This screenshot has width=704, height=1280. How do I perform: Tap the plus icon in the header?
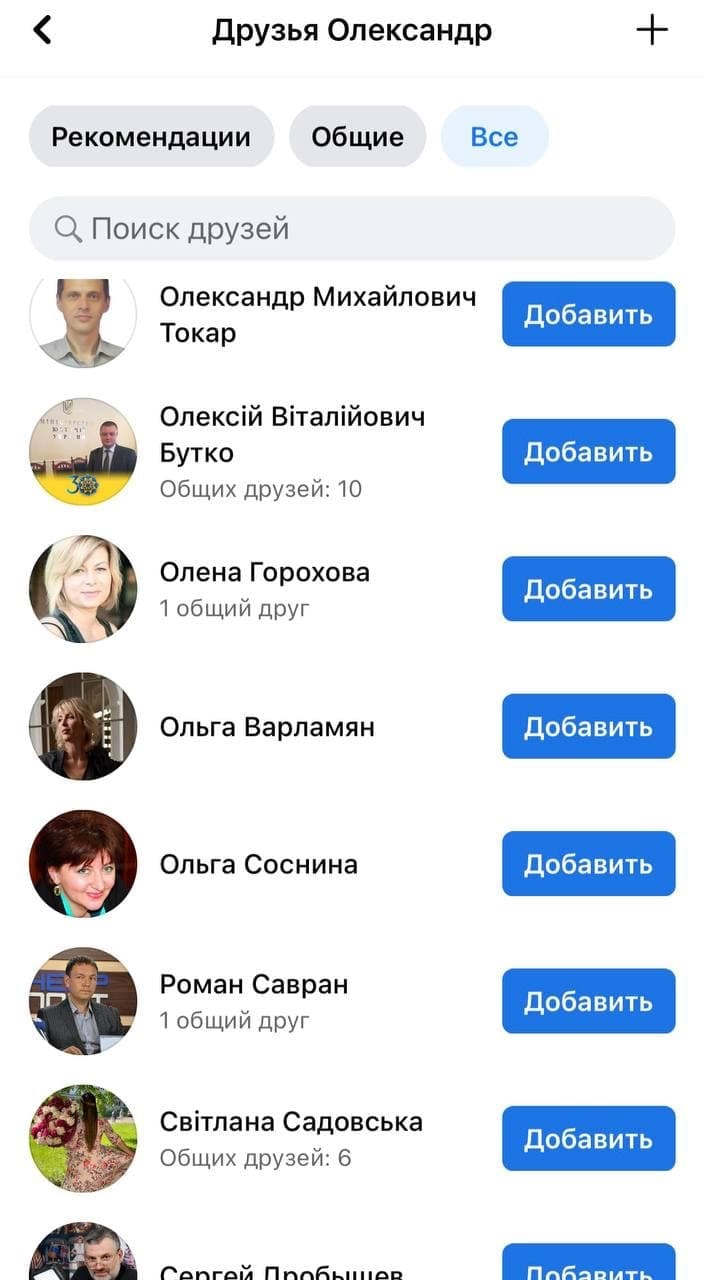tap(652, 30)
